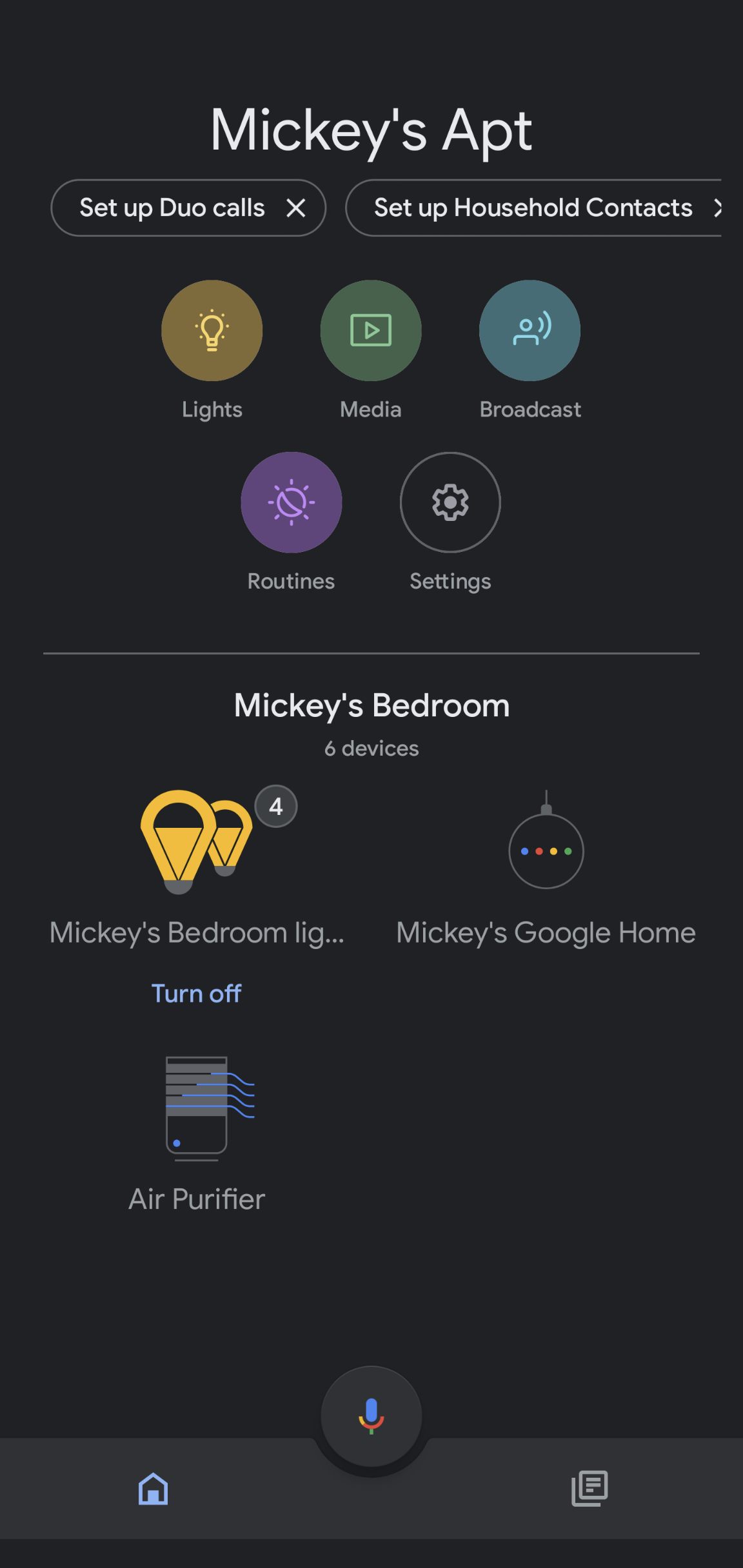Dismiss the Set up Duo calls chip
Image resolution: width=743 pixels, height=1568 pixels.
tap(296, 208)
